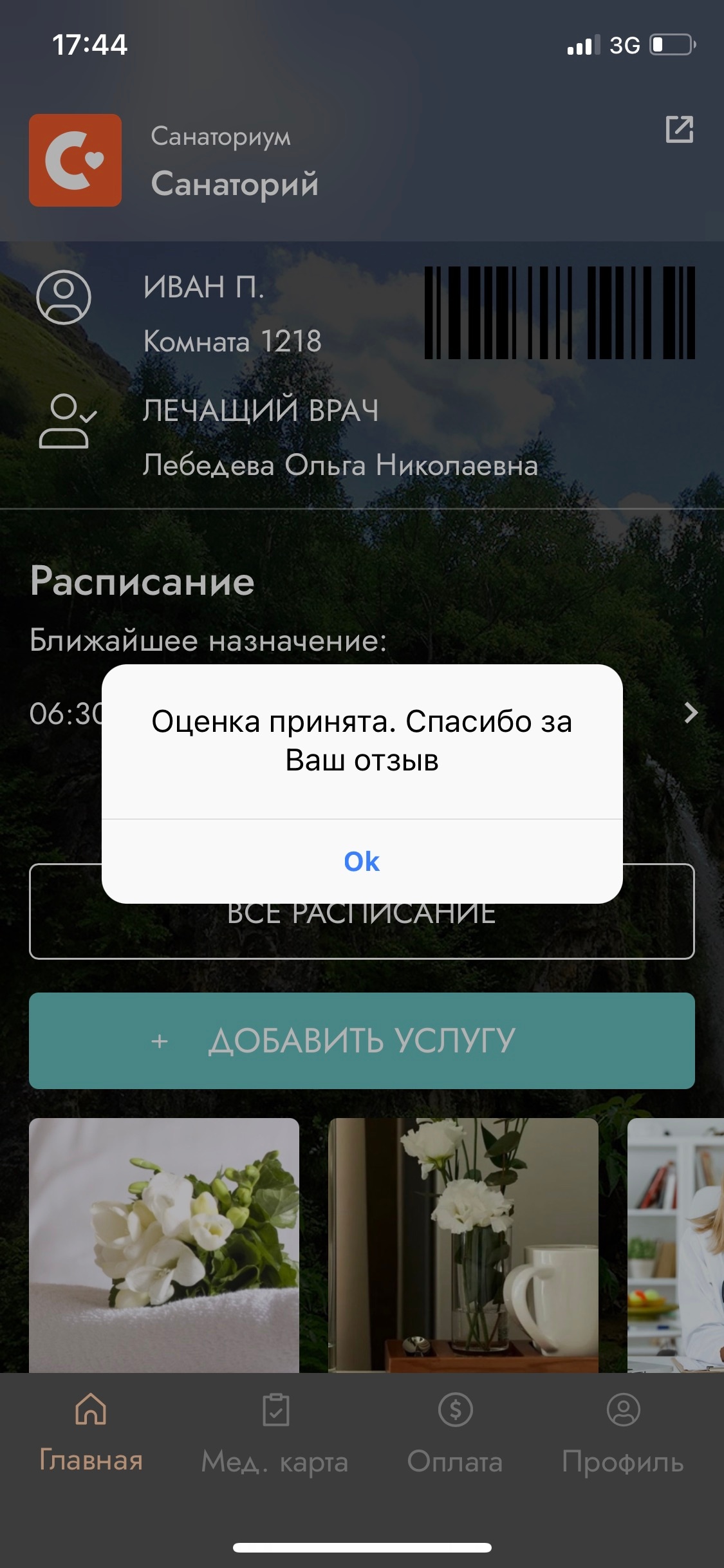Open the external link icon

[679, 129]
